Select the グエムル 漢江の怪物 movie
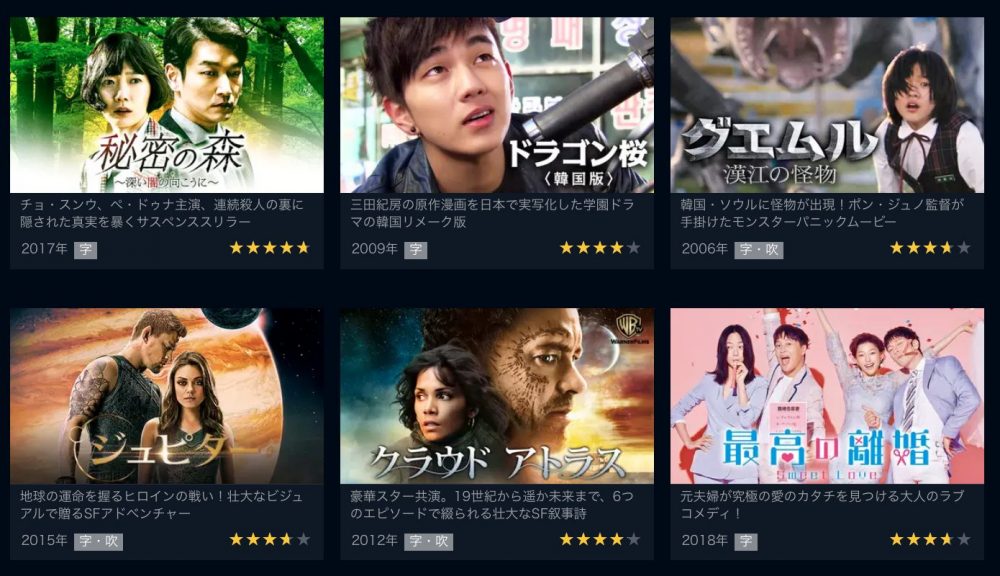This screenshot has width=1000, height=576. [x=827, y=105]
